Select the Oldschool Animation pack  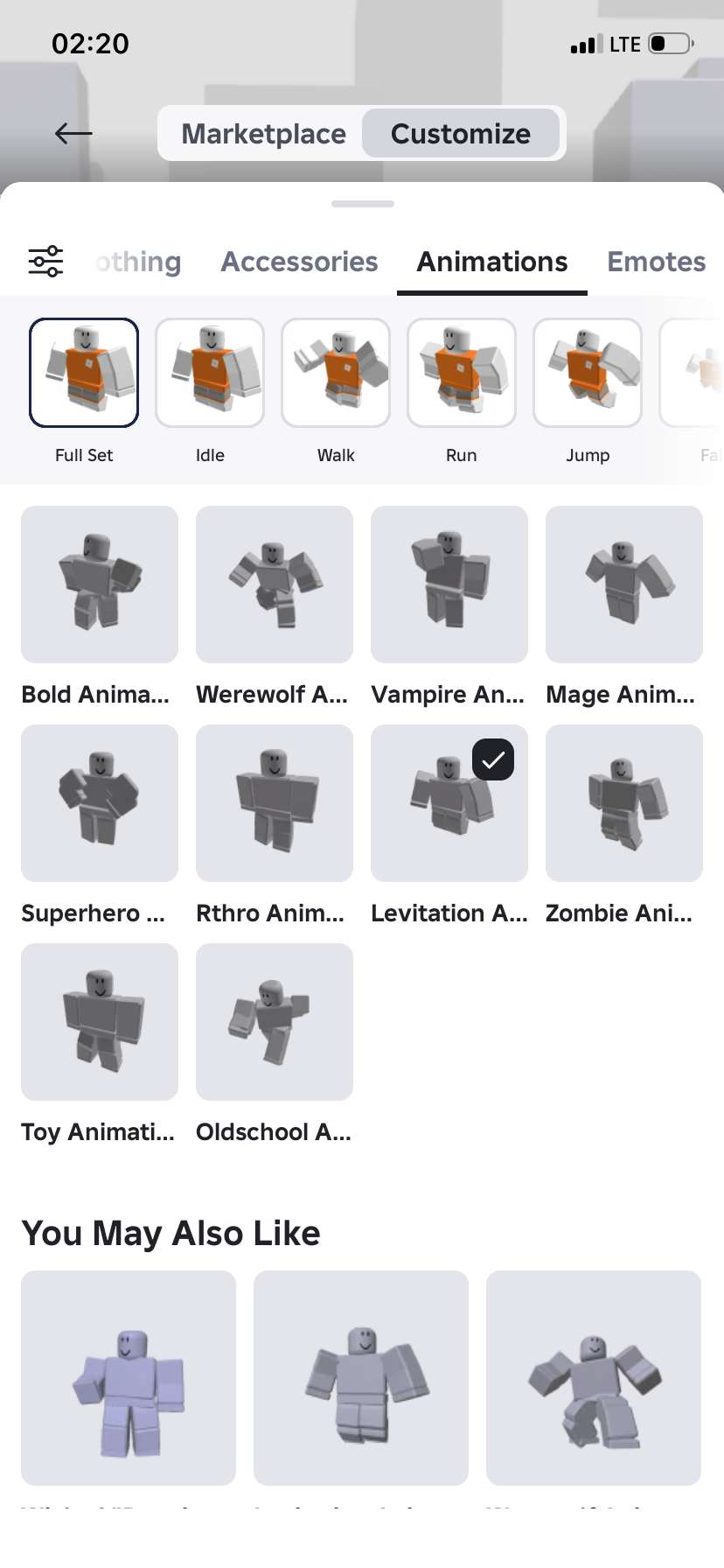pyautogui.click(x=274, y=1022)
